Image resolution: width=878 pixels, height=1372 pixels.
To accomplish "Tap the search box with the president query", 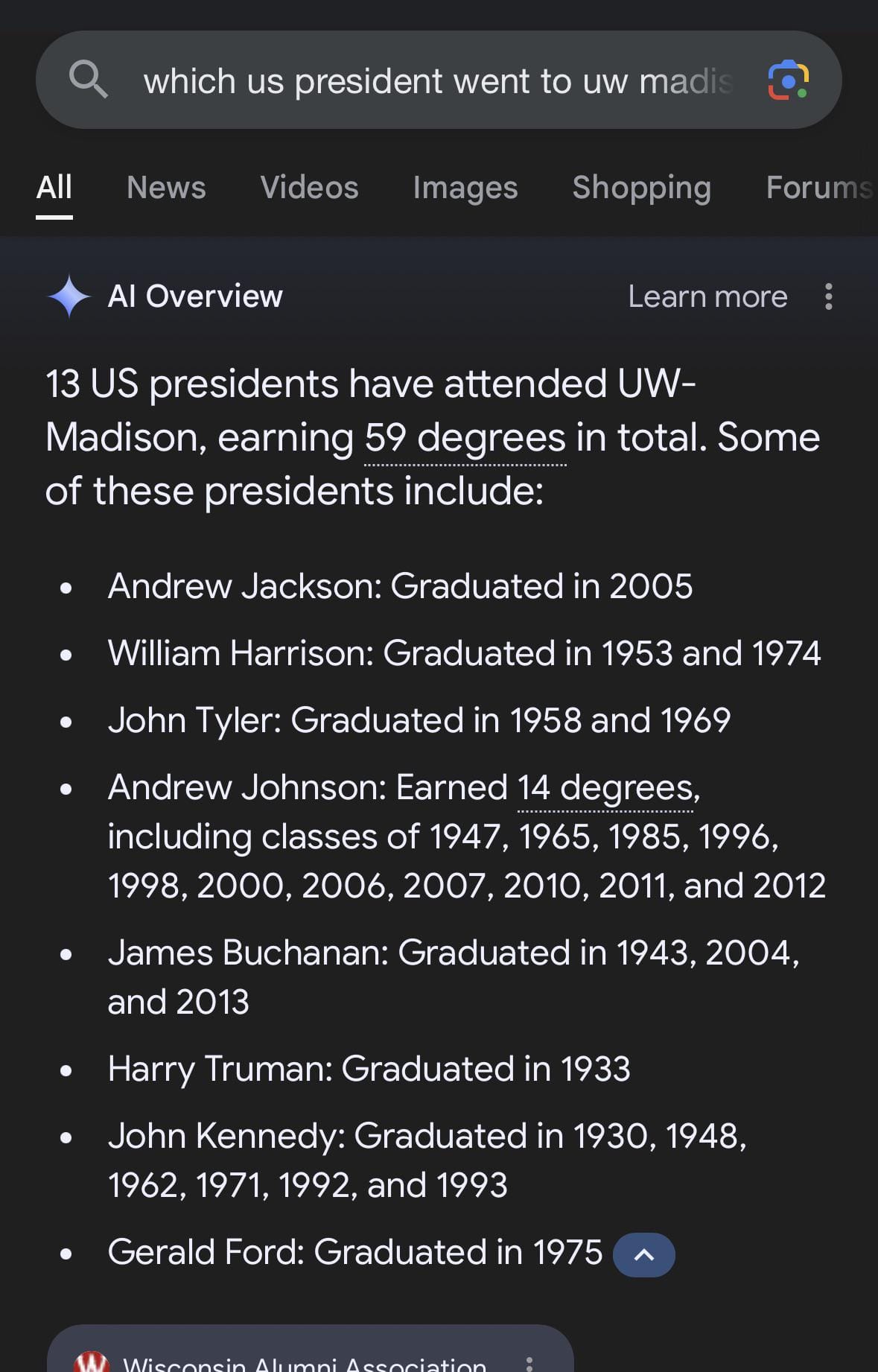I will pos(438,80).
